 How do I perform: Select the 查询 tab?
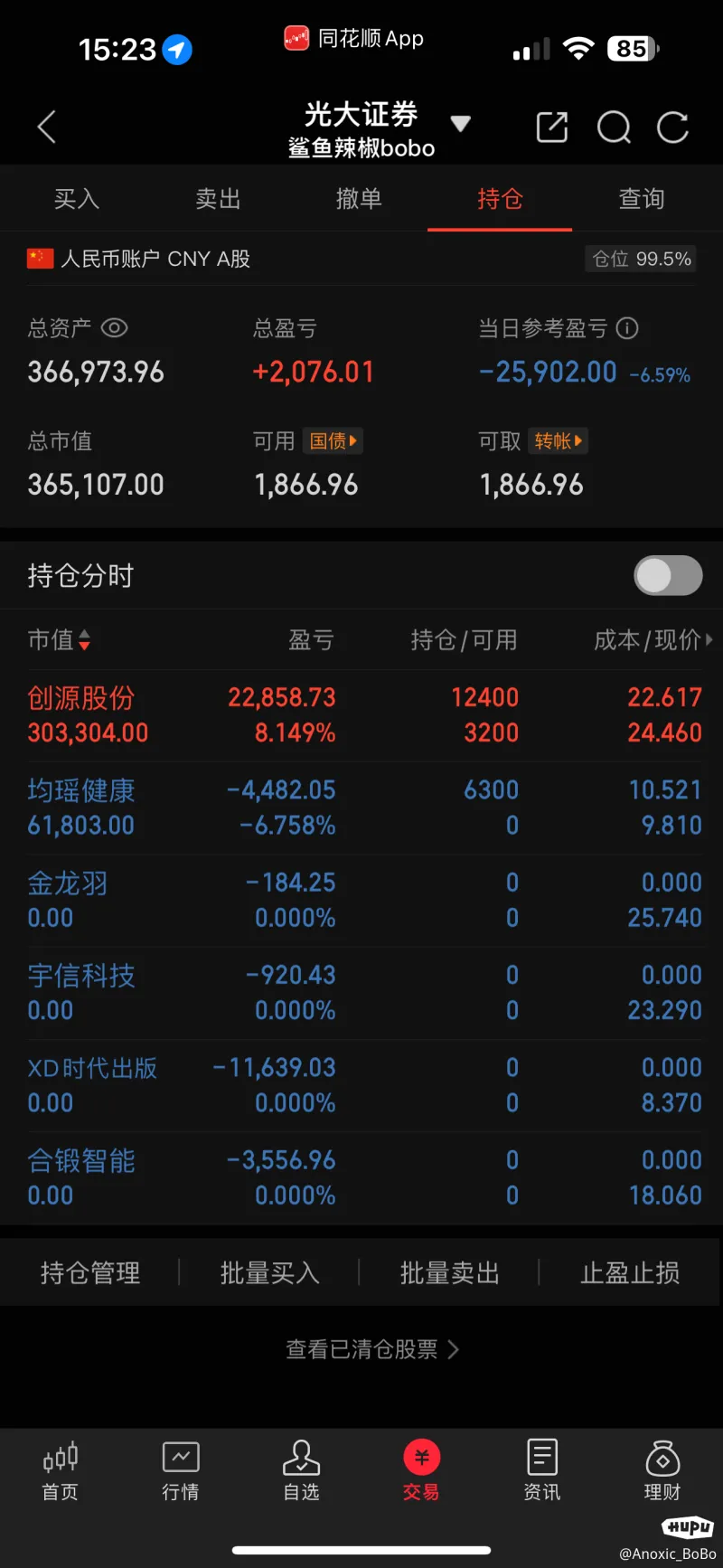(x=641, y=199)
